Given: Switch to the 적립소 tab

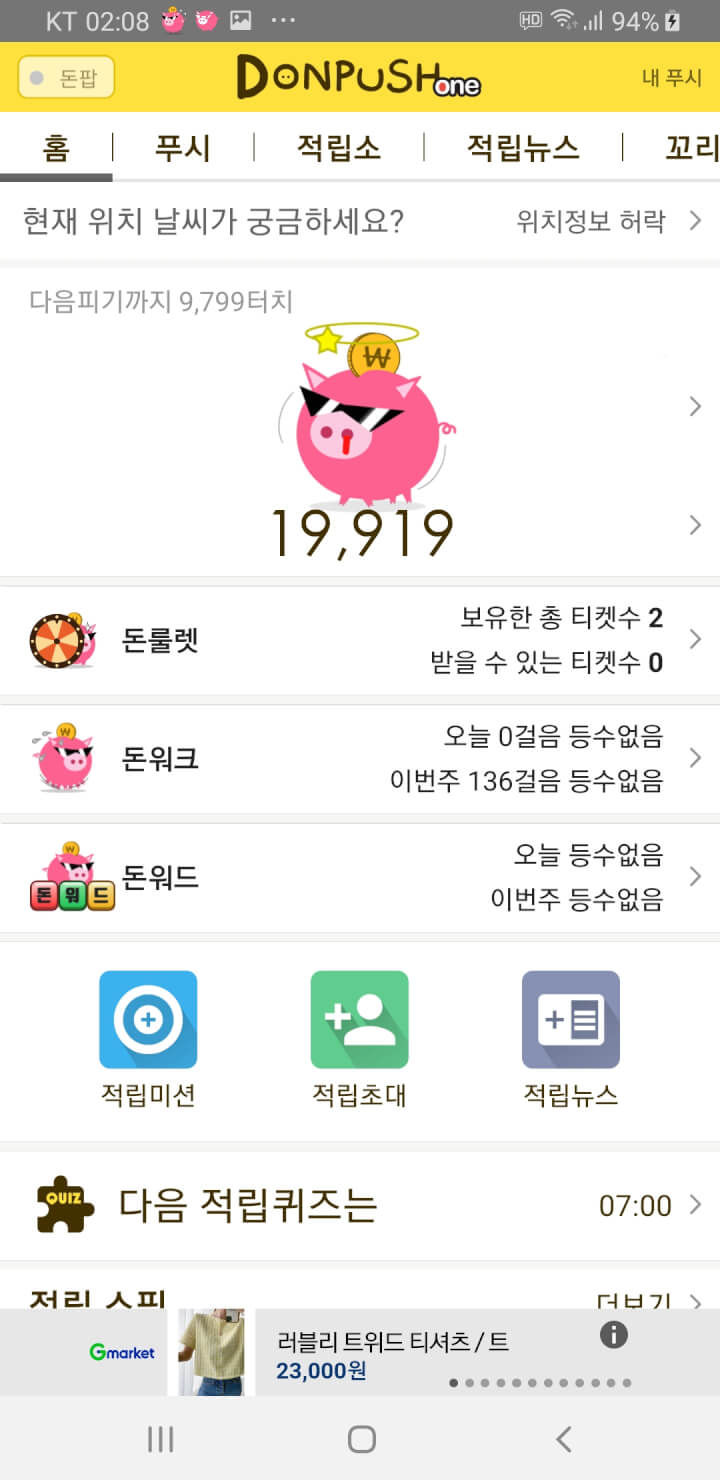Looking at the screenshot, I should pyautogui.click(x=338, y=148).
